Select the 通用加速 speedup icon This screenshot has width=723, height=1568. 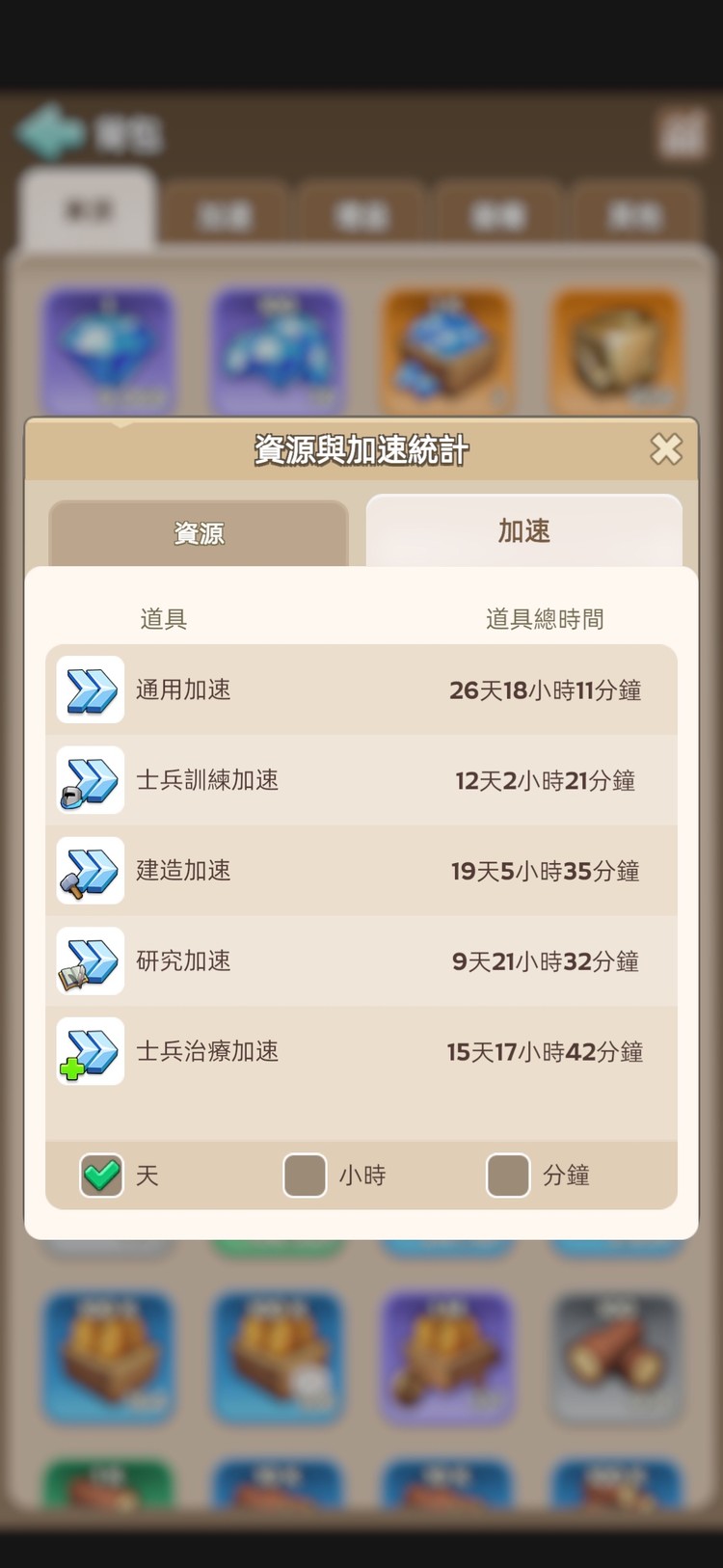coord(89,690)
